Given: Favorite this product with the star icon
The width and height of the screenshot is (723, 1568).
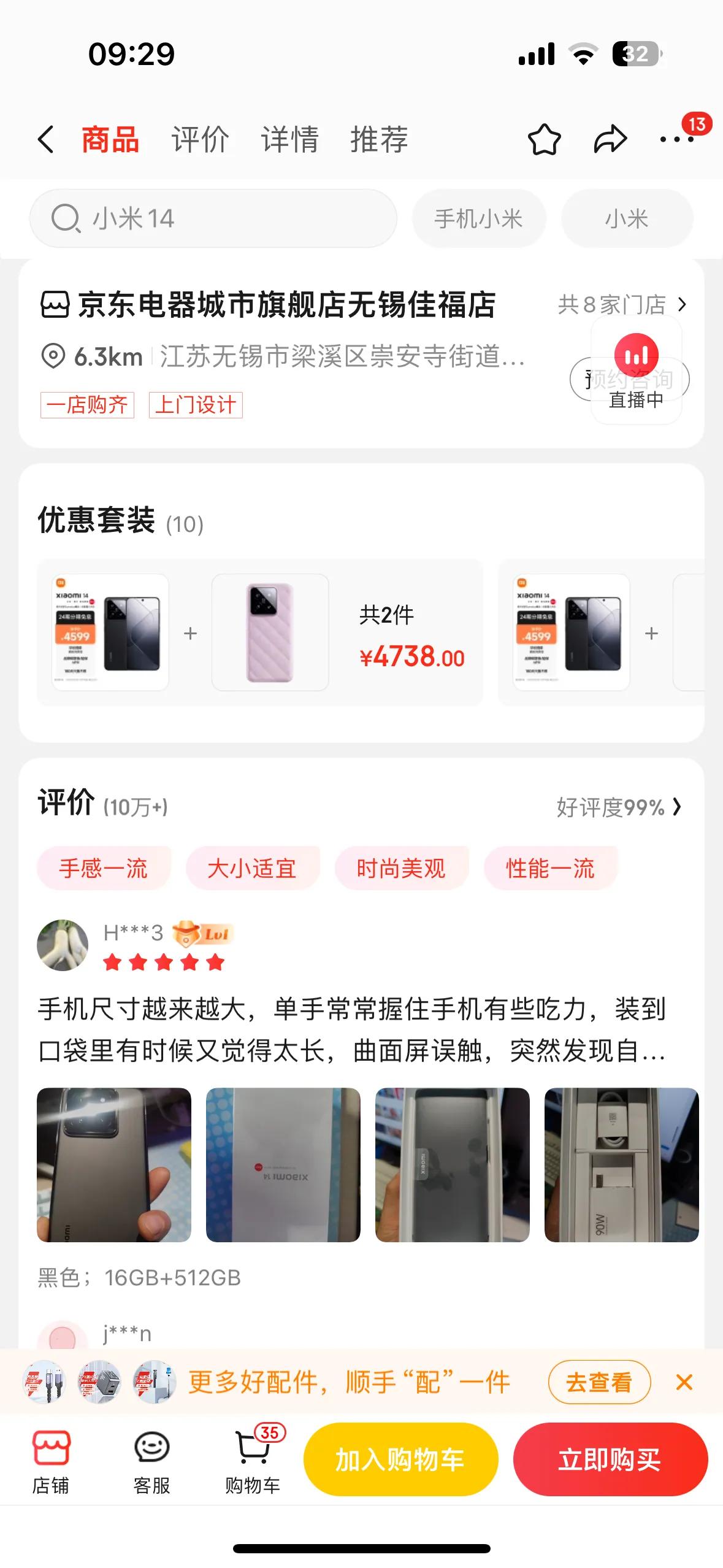Looking at the screenshot, I should coord(545,140).
